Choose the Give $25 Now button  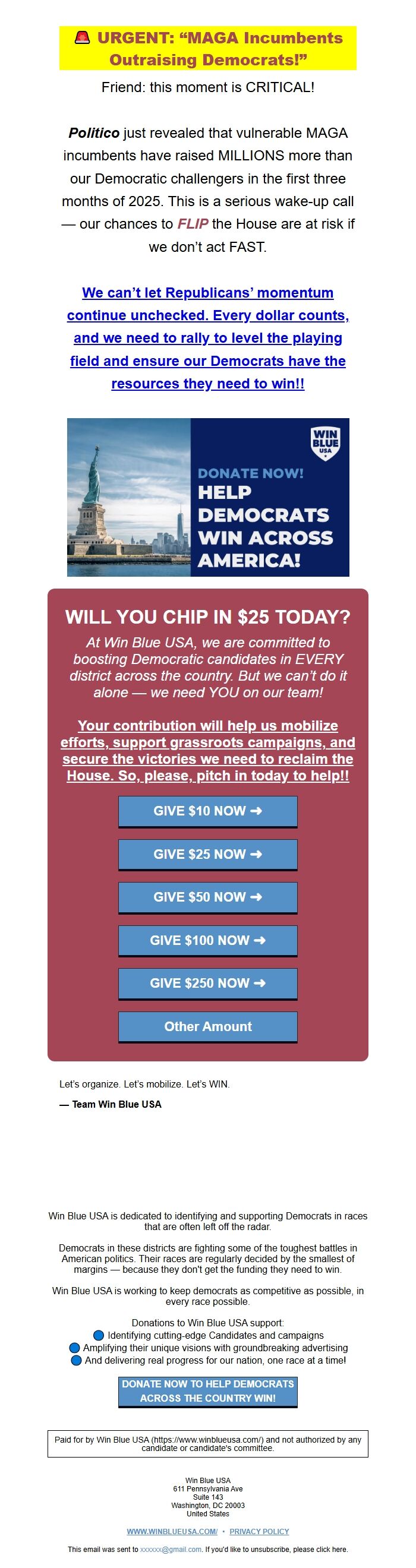[207, 854]
